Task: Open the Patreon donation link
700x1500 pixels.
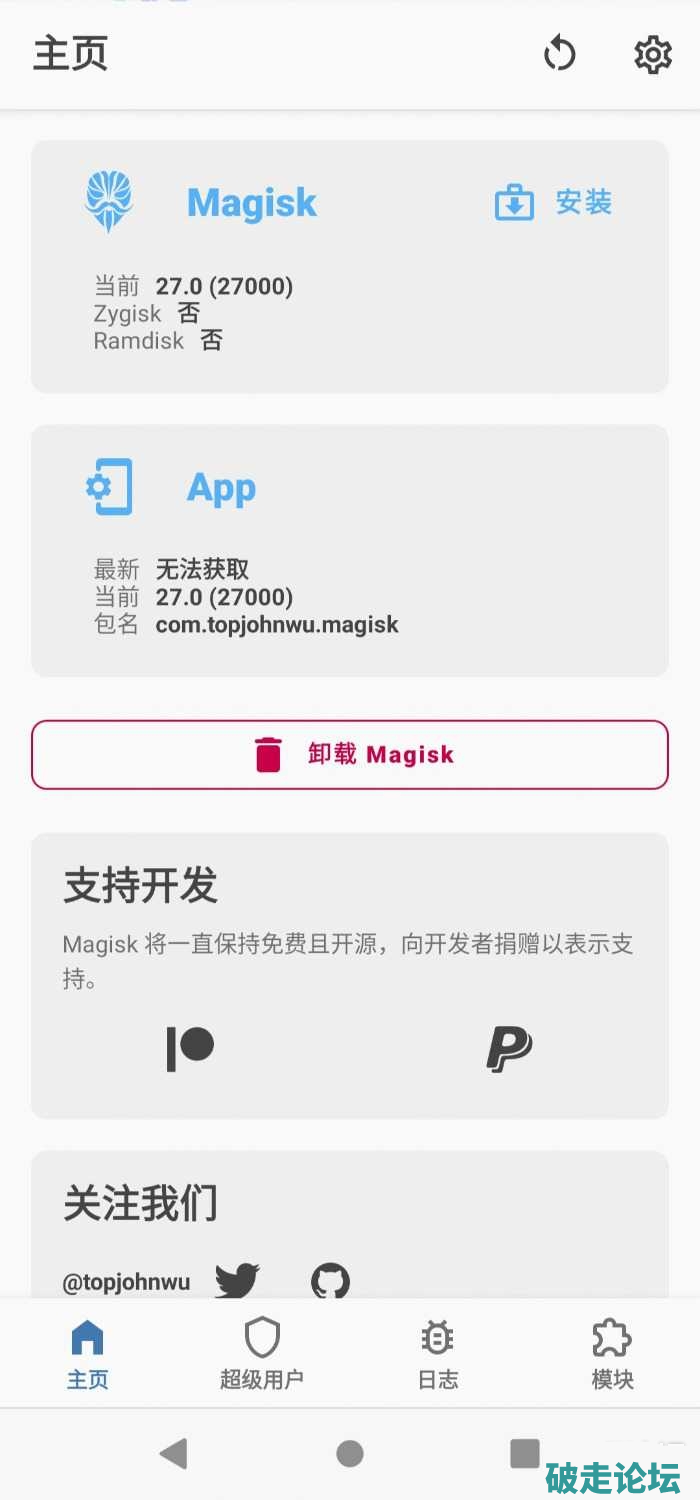Action: pyautogui.click(x=190, y=1049)
